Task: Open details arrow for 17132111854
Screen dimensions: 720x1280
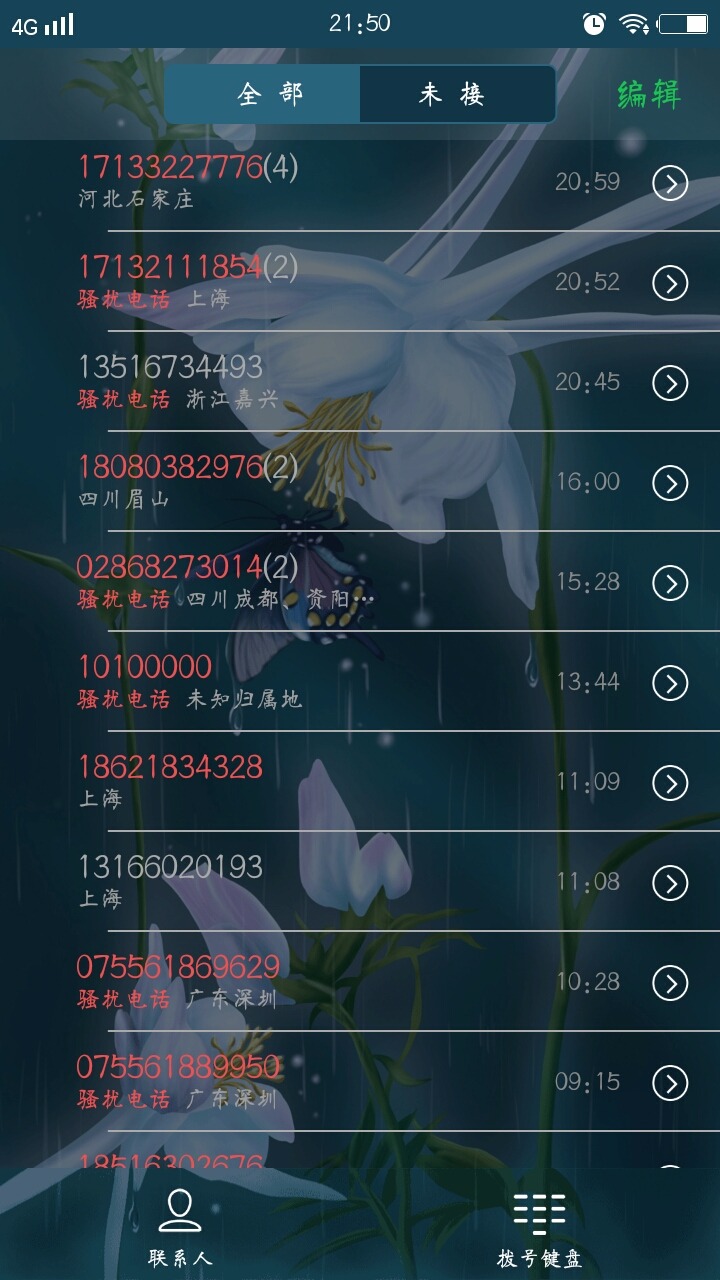Action: [670, 283]
